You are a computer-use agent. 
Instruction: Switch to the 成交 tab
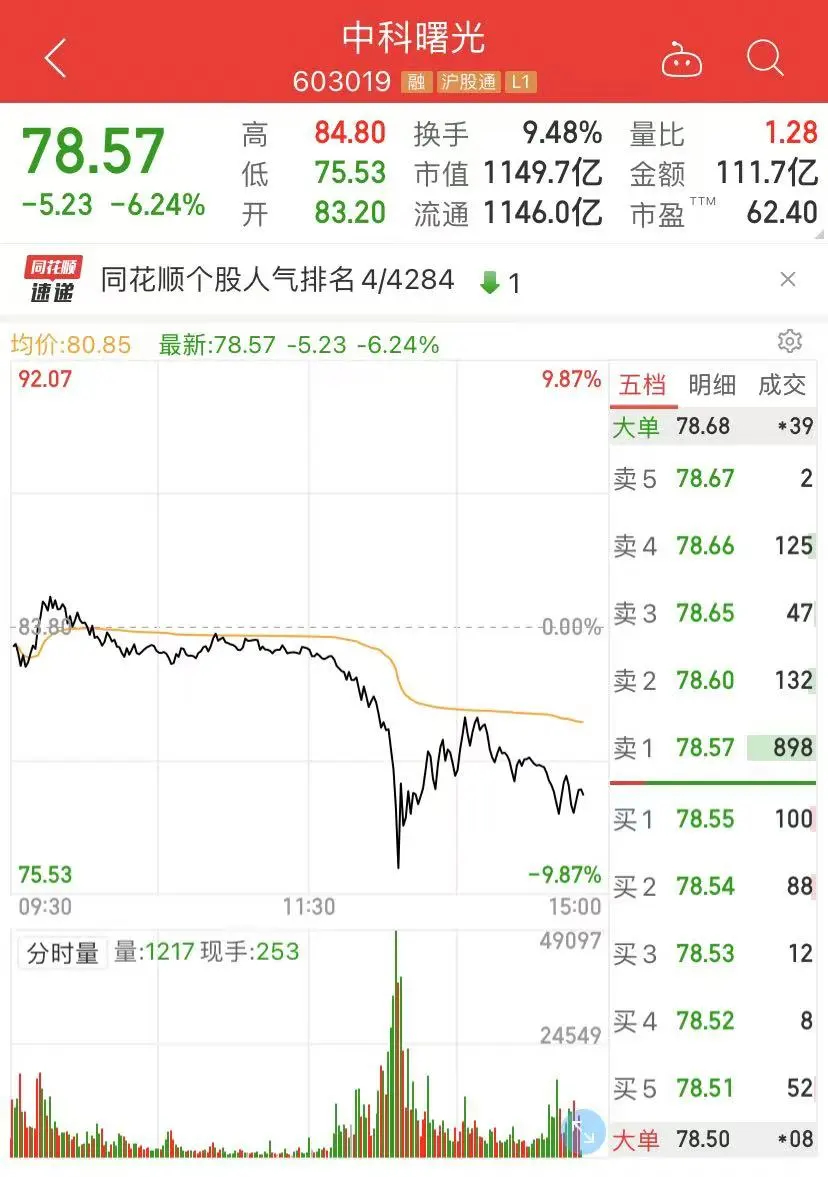pyautogui.click(x=782, y=385)
